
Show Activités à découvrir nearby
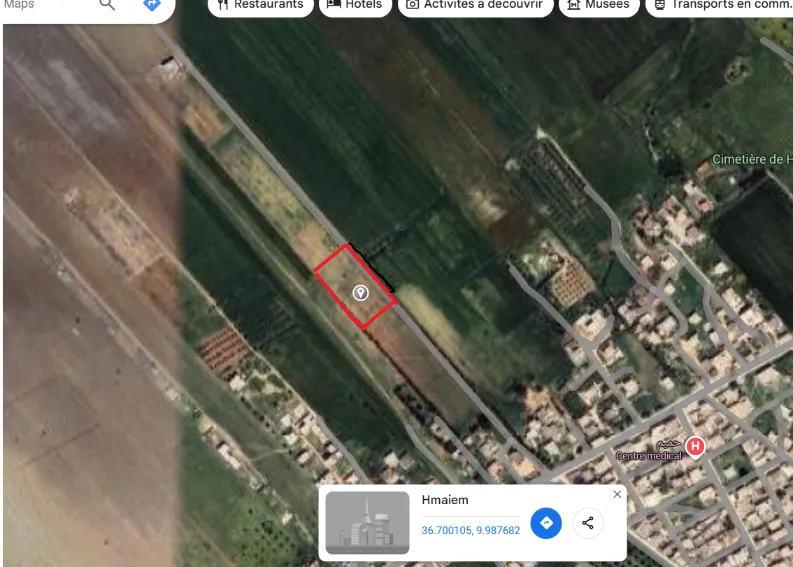coord(478,4)
